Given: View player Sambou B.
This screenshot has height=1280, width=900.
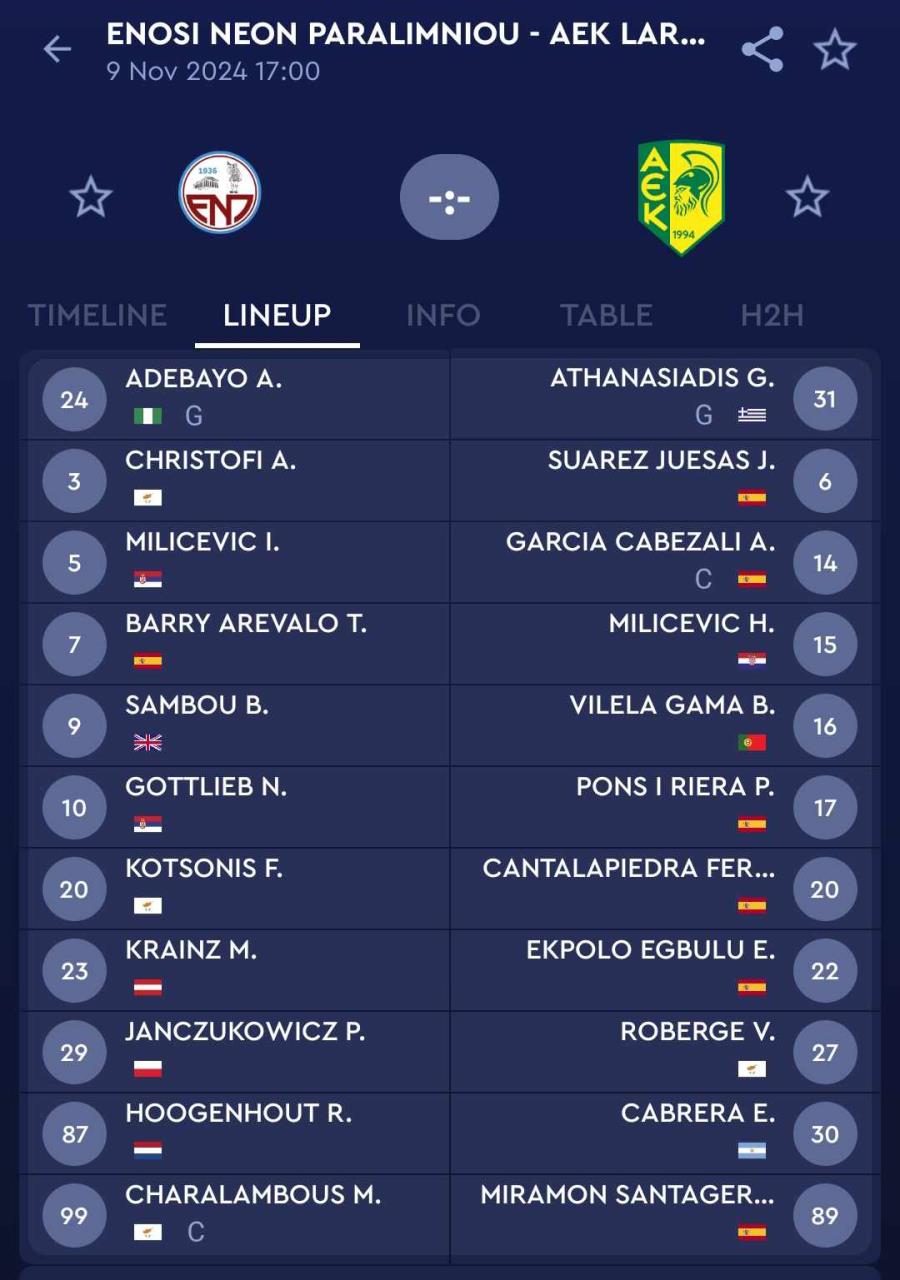Looking at the screenshot, I should point(197,706).
